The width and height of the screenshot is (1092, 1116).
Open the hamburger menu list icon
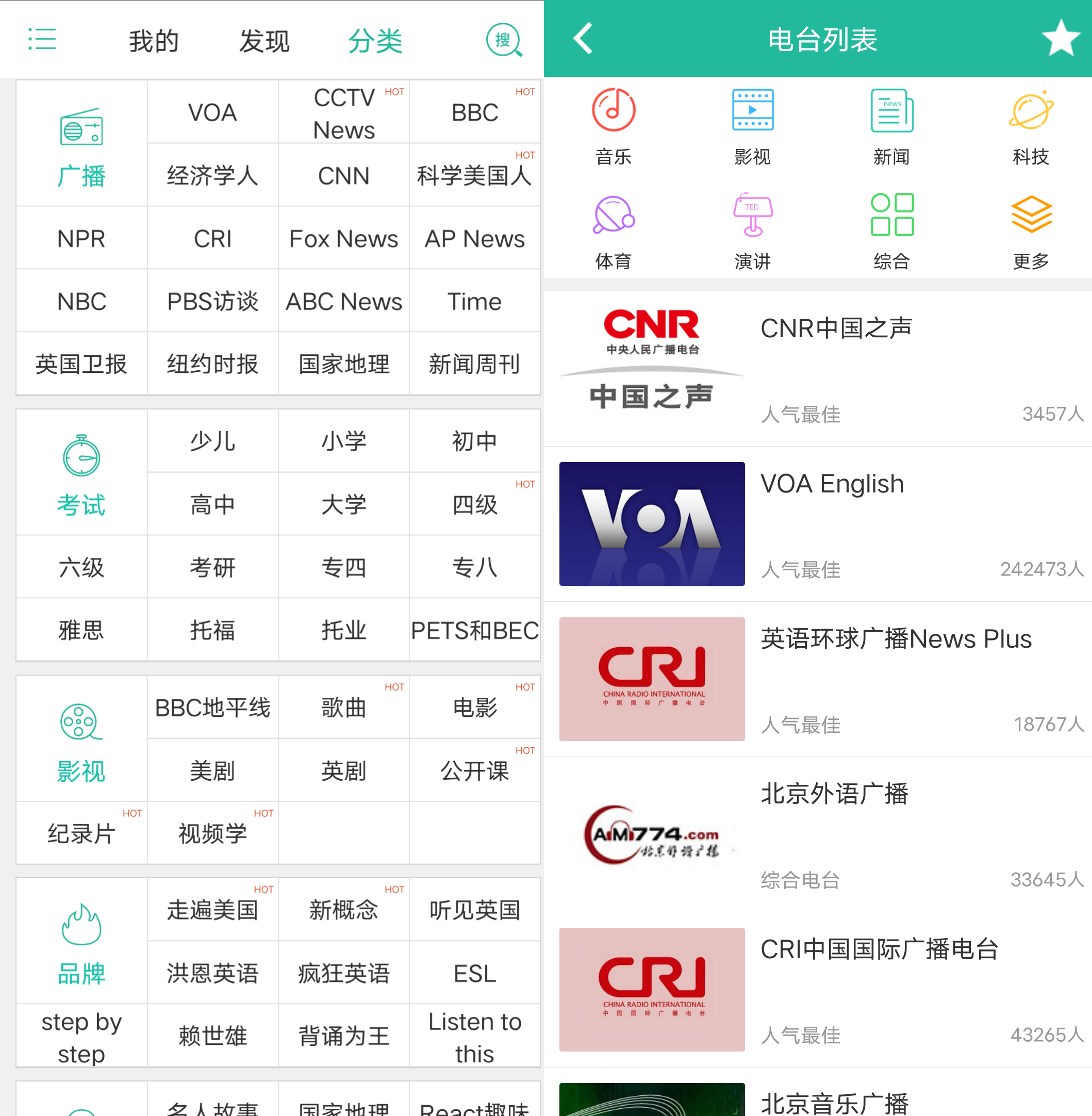pos(42,40)
